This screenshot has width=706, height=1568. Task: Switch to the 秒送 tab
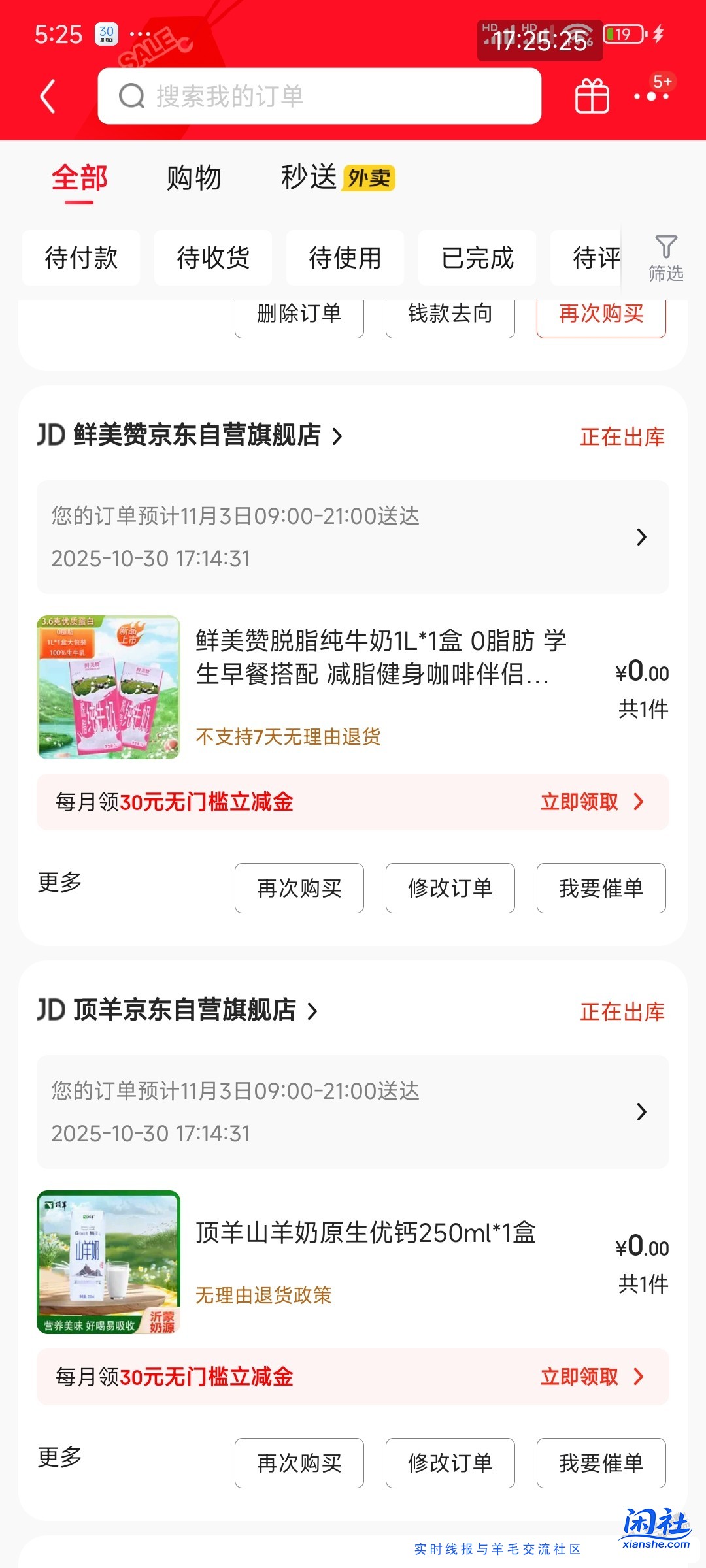tap(307, 178)
